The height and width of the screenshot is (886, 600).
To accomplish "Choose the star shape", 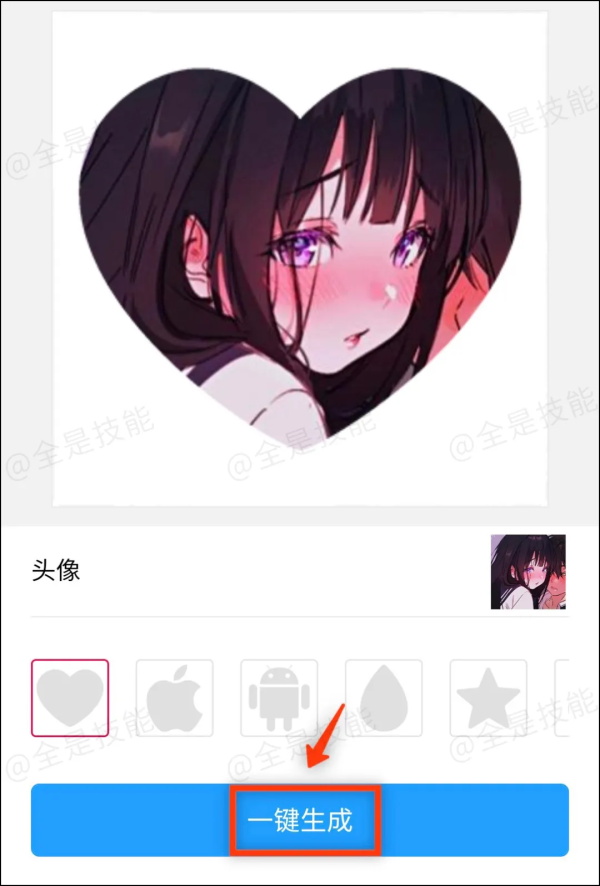I will 488,698.
